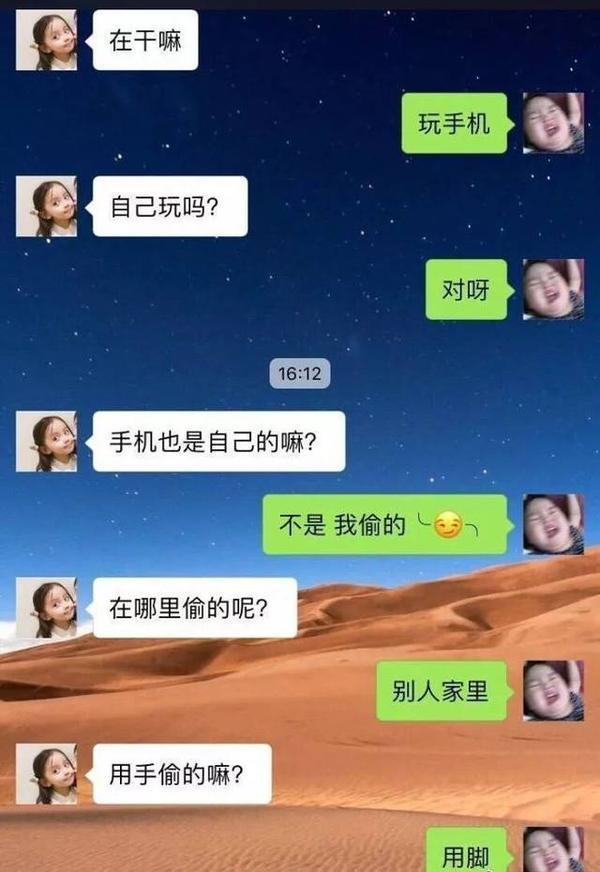Open sender's avatar beside 在干嘛 message
The height and width of the screenshot is (872, 600).
46,41
